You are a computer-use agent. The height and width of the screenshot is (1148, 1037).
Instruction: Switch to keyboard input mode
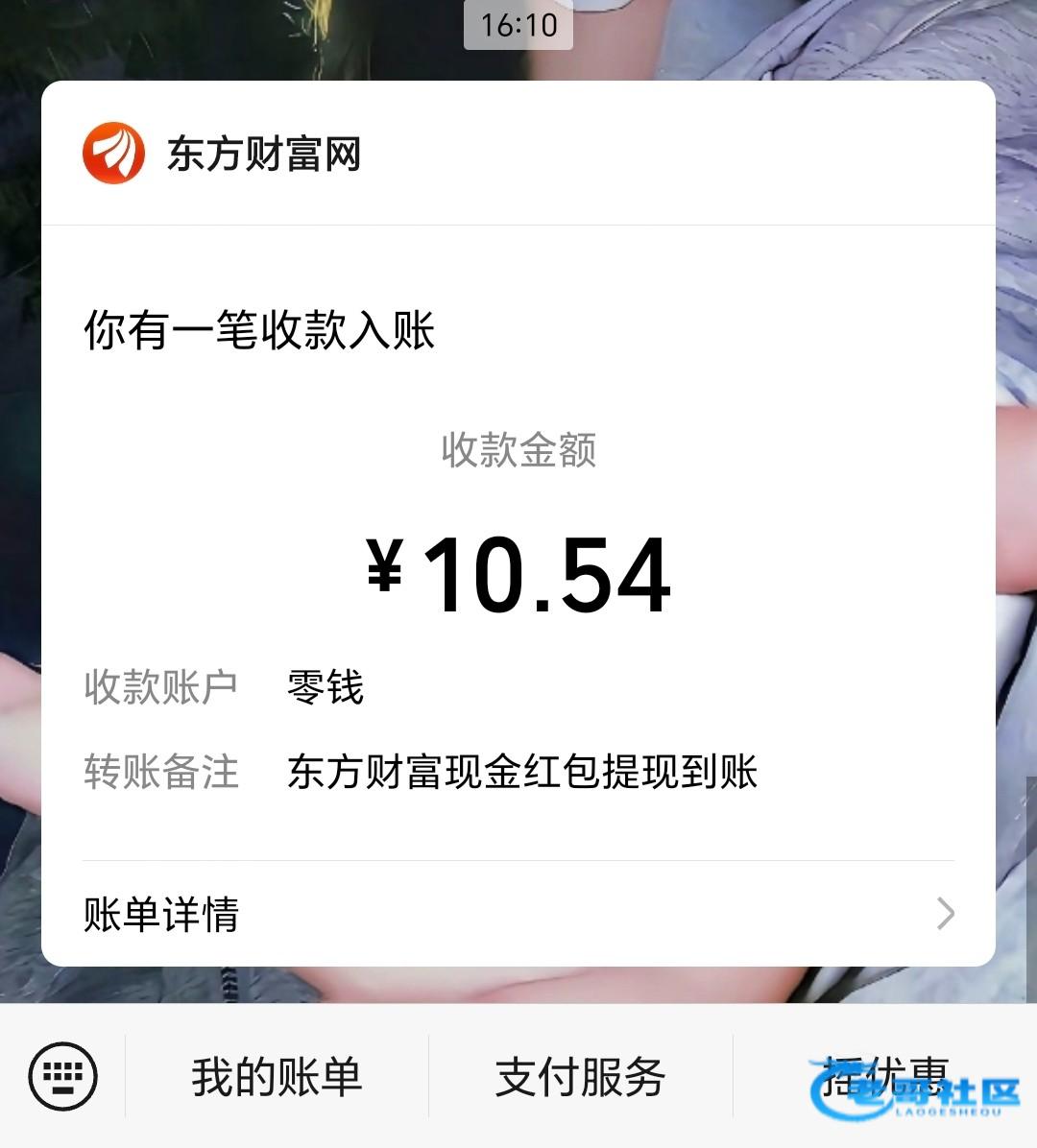point(63,1076)
